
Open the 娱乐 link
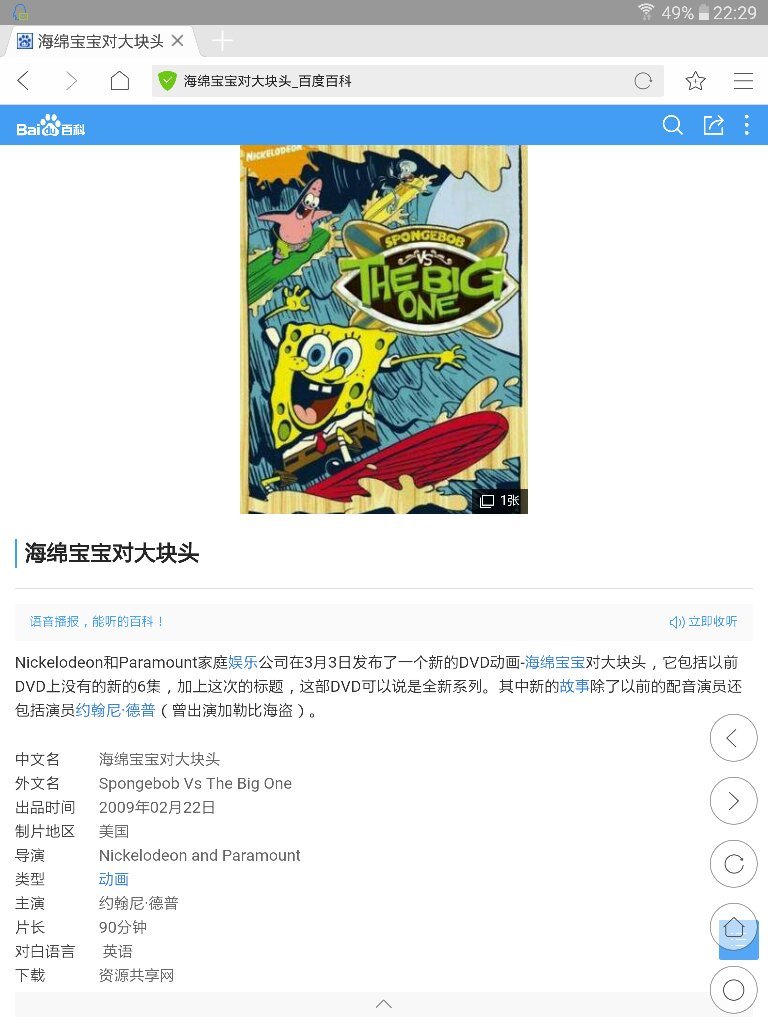coord(243,662)
